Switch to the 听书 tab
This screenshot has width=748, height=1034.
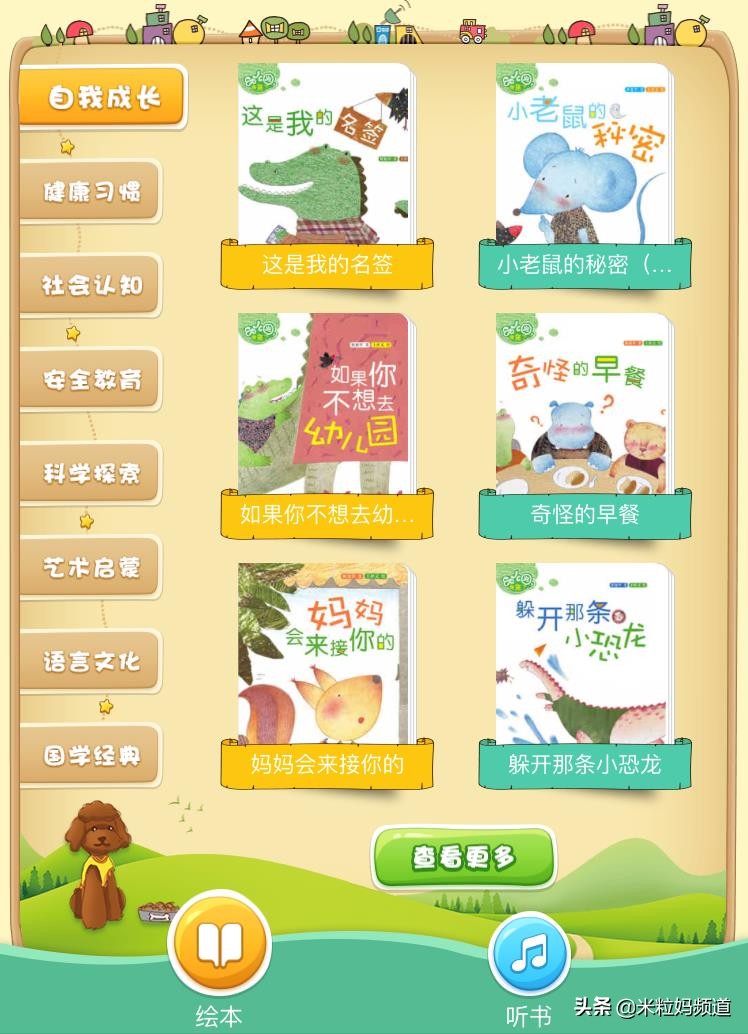point(529,954)
